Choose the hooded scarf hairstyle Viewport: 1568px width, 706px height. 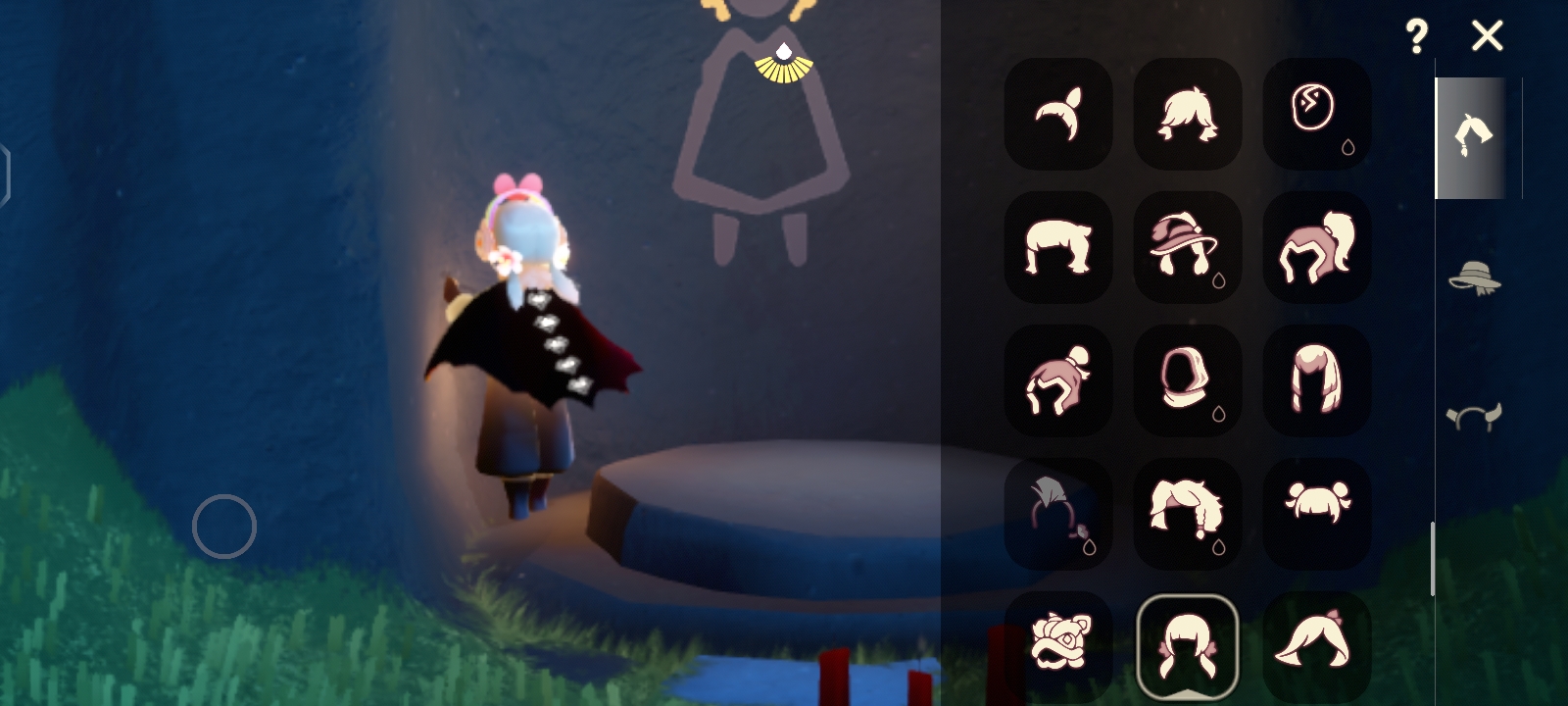point(1187,380)
